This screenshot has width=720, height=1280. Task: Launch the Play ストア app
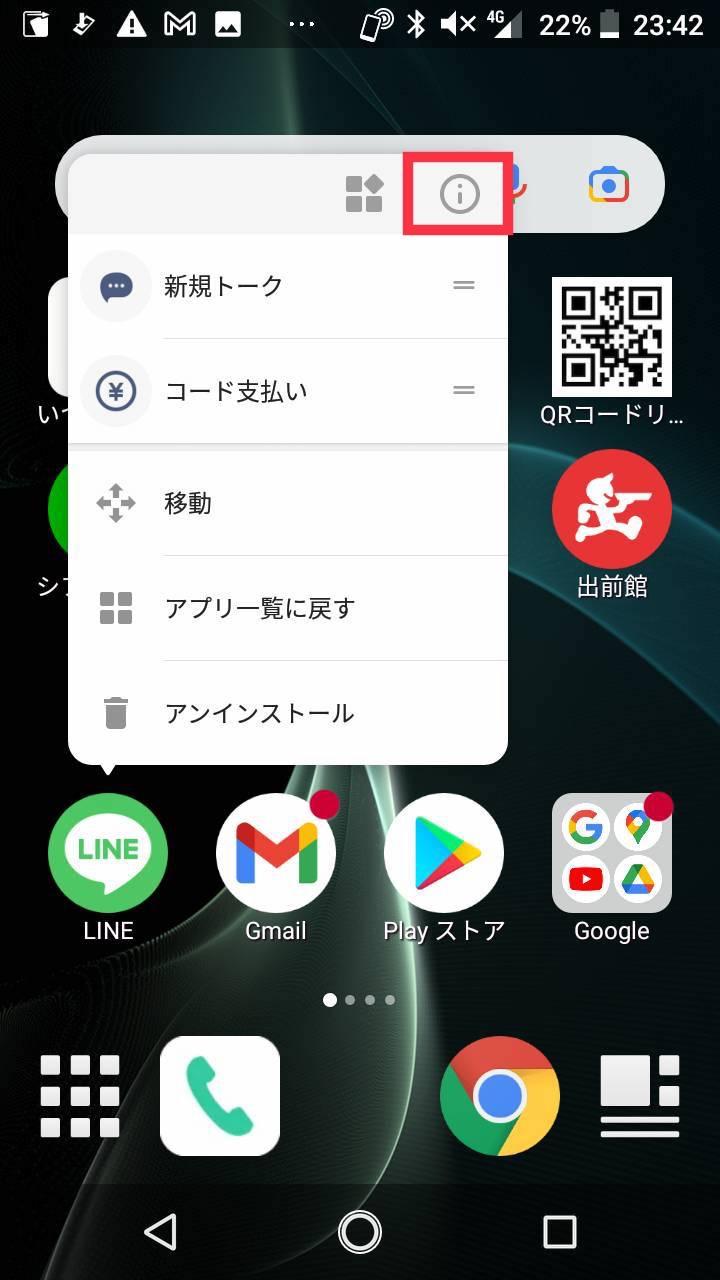(444, 853)
